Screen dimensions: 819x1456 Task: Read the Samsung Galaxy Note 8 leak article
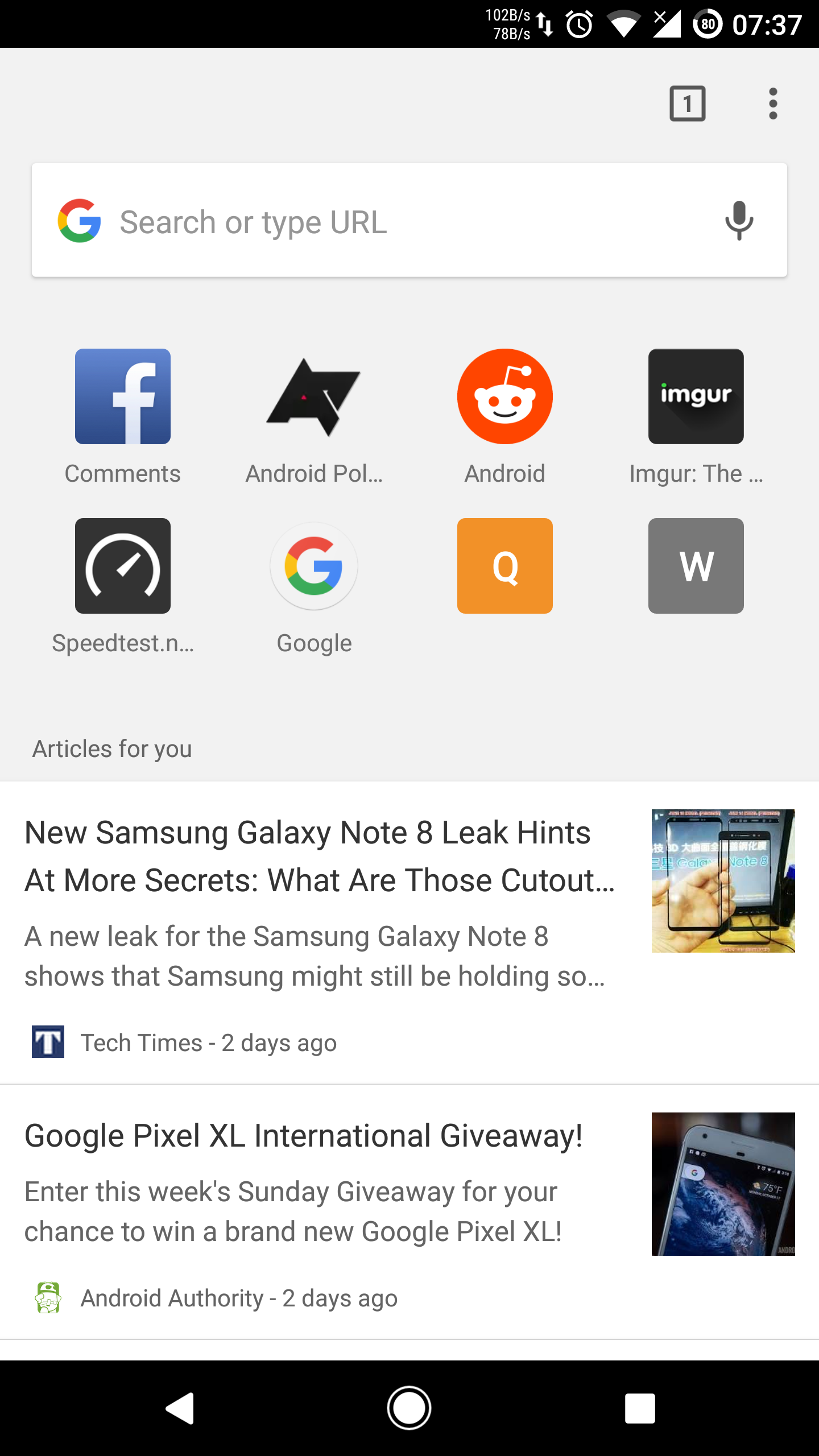point(409,933)
